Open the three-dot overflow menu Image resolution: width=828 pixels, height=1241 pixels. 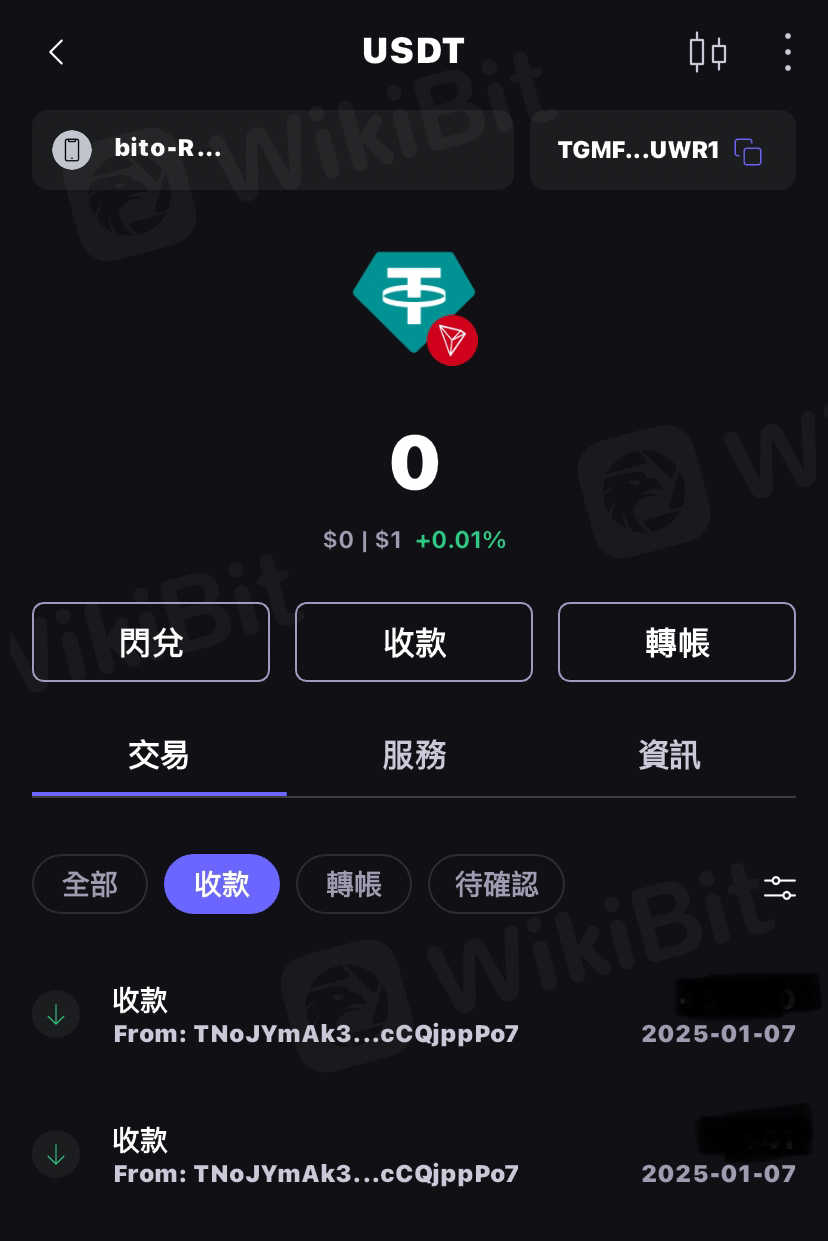788,52
